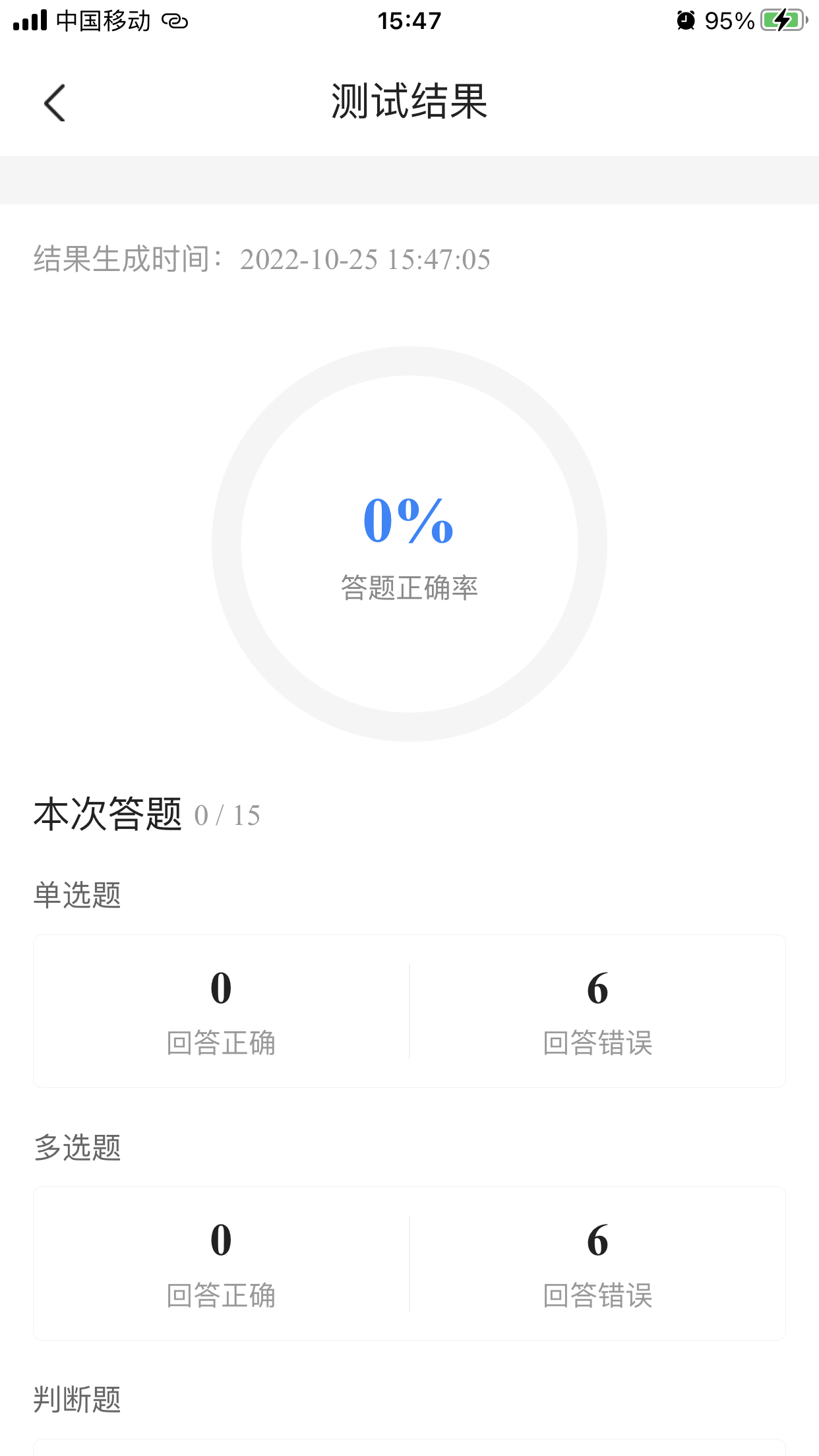
Task: Select the 本次答题 section heading
Action: 107,815
